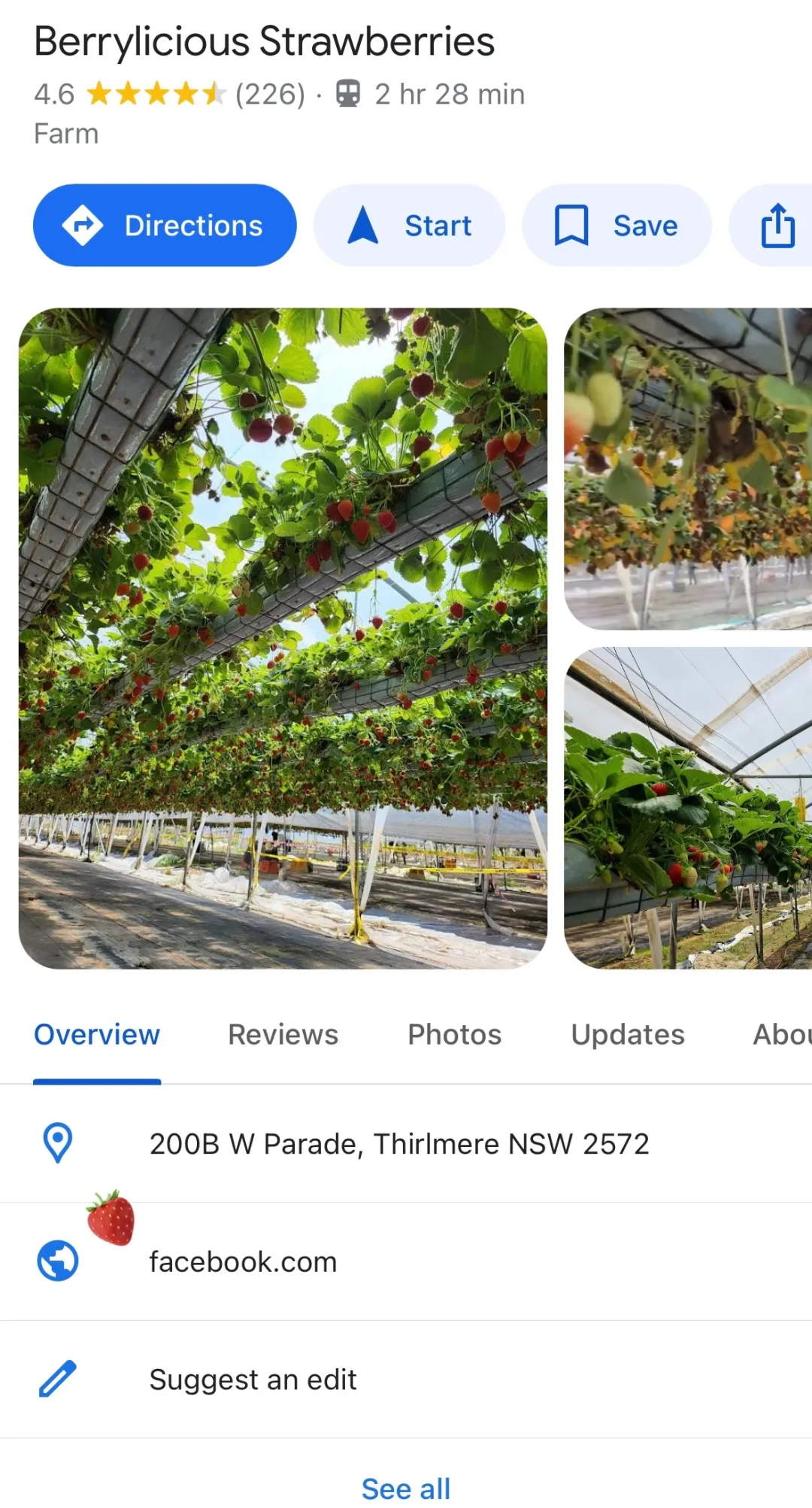Get directions to Berrylicious Strawberries
Image resolution: width=812 pixels, height=1508 pixels.
[165, 226]
